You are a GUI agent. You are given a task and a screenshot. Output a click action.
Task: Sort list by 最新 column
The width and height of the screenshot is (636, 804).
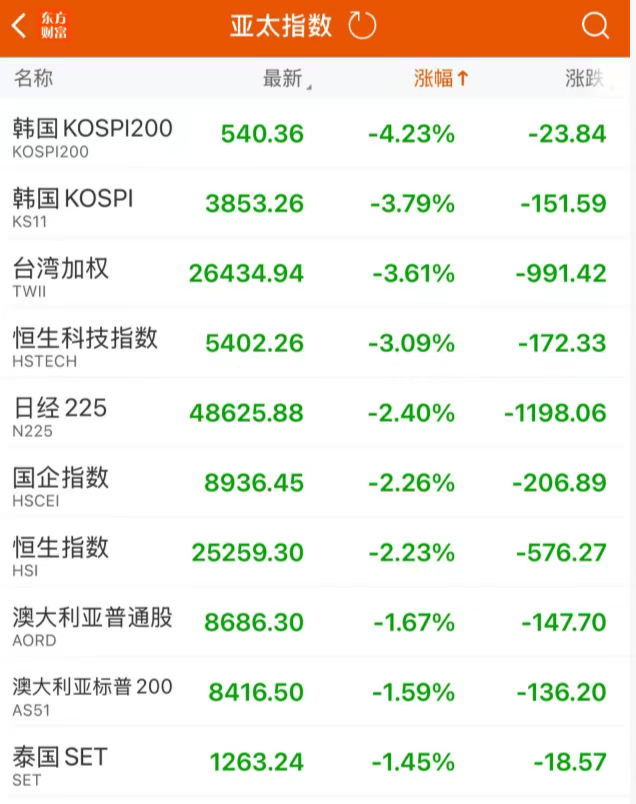(x=286, y=79)
